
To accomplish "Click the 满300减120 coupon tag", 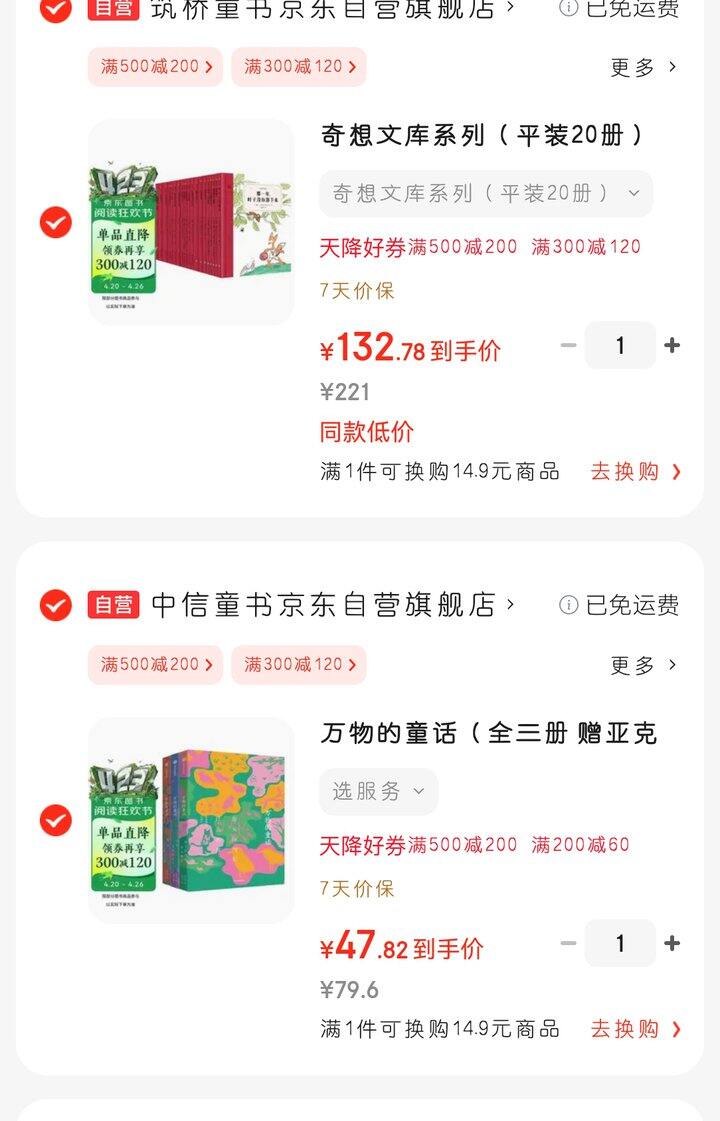I will click(x=298, y=65).
